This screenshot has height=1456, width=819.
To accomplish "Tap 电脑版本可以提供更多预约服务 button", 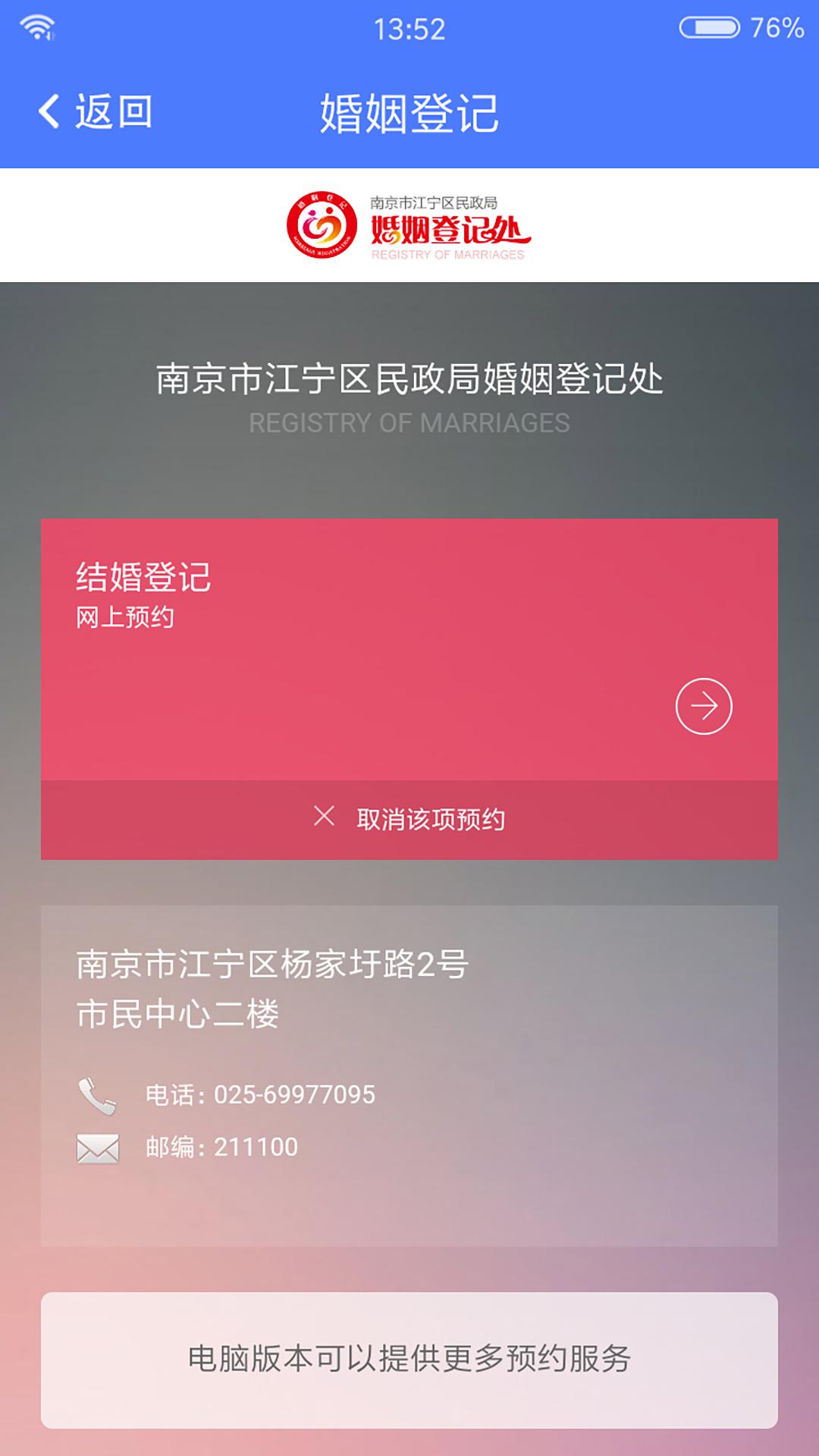I will 409,1360.
